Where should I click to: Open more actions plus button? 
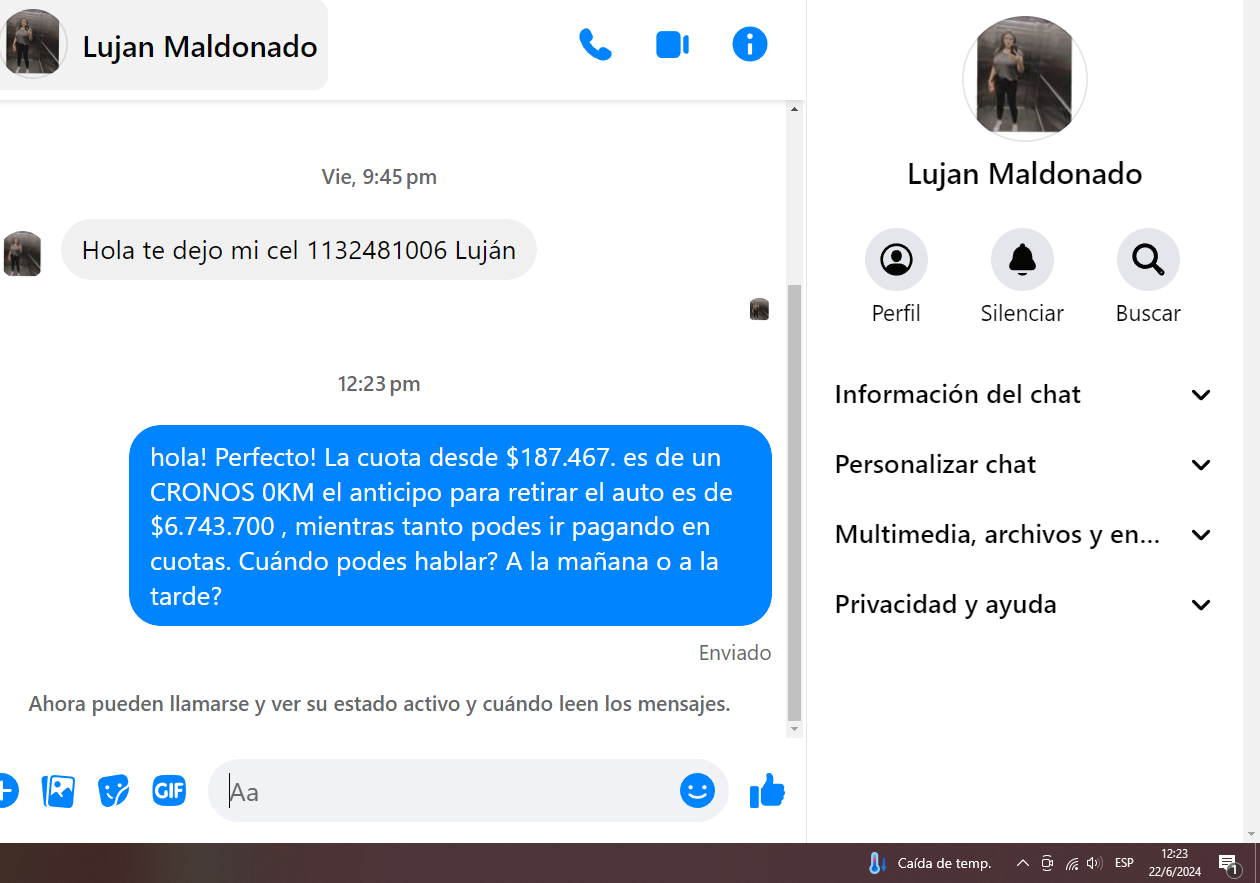[x=6, y=791]
